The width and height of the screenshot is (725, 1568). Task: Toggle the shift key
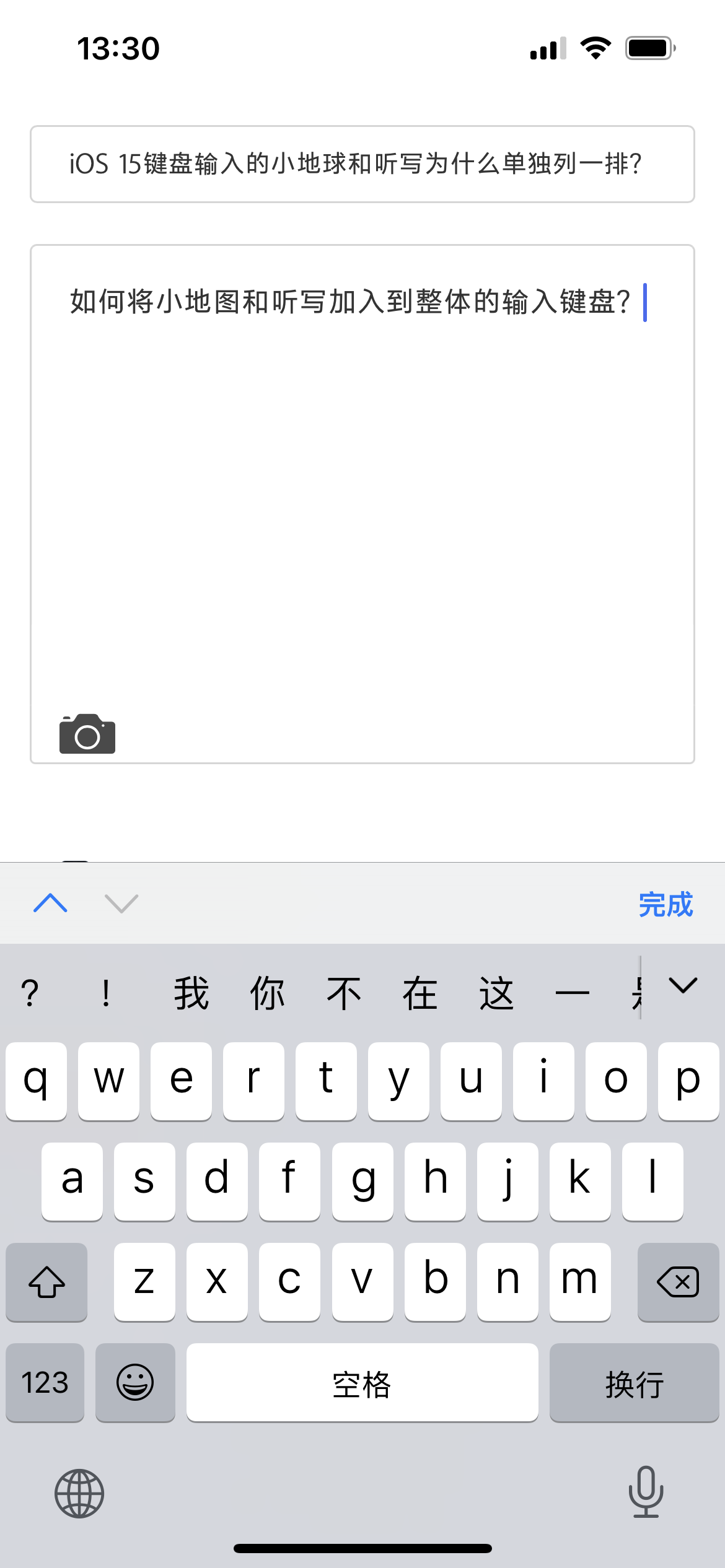[x=46, y=1281]
